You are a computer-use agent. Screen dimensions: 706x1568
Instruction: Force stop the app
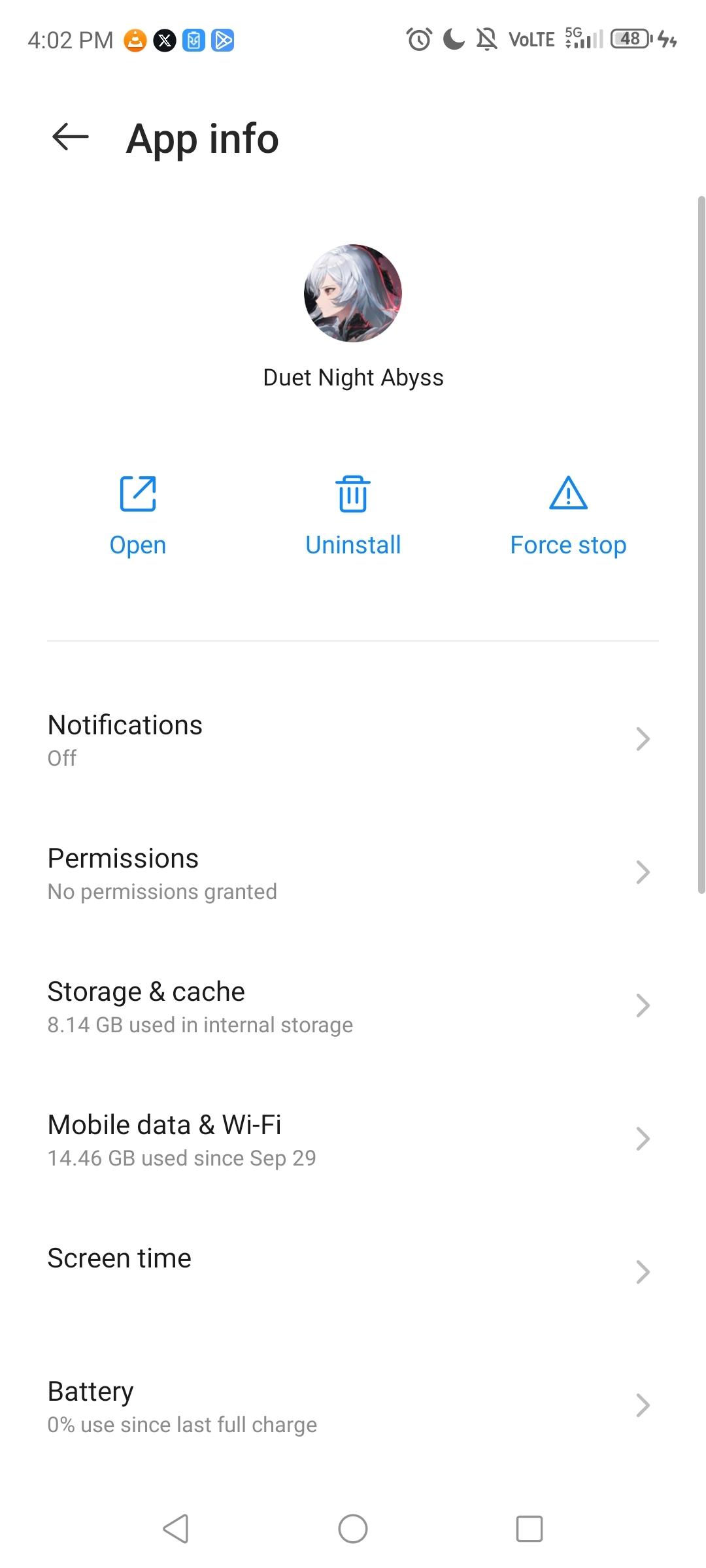(568, 515)
